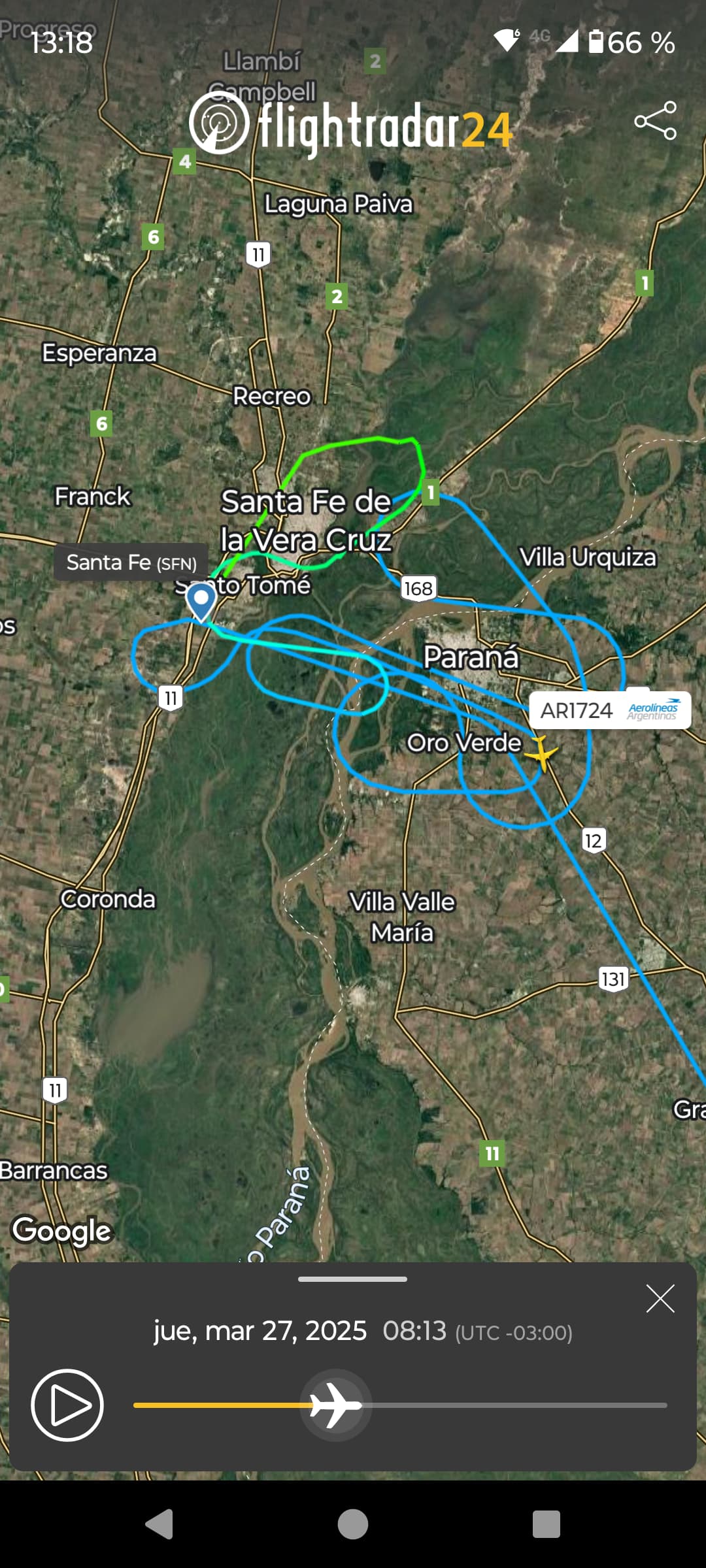Go to the home screen
The height and width of the screenshot is (1568, 706).
pyautogui.click(x=353, y=1524)
